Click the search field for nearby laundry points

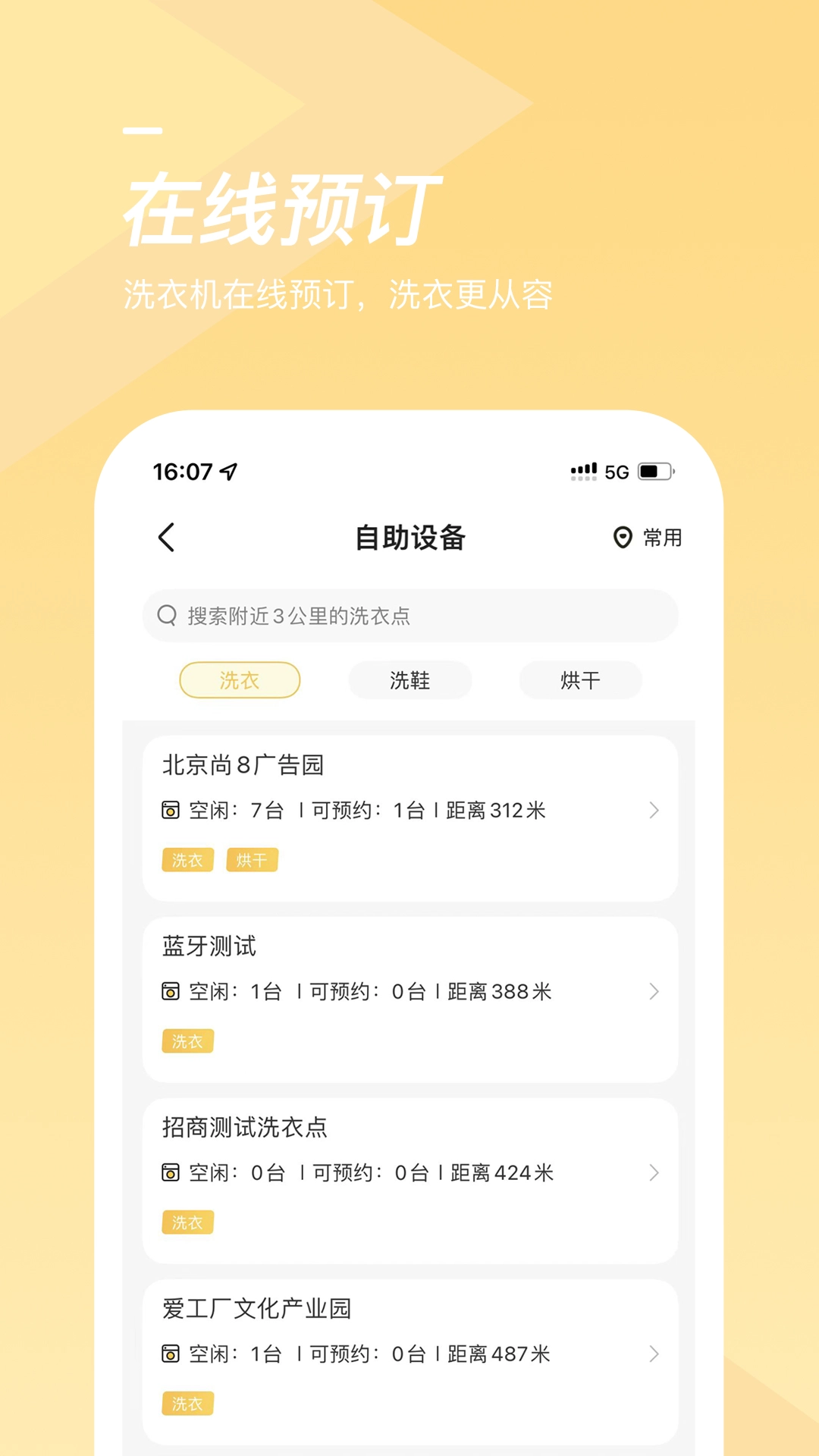409,616
